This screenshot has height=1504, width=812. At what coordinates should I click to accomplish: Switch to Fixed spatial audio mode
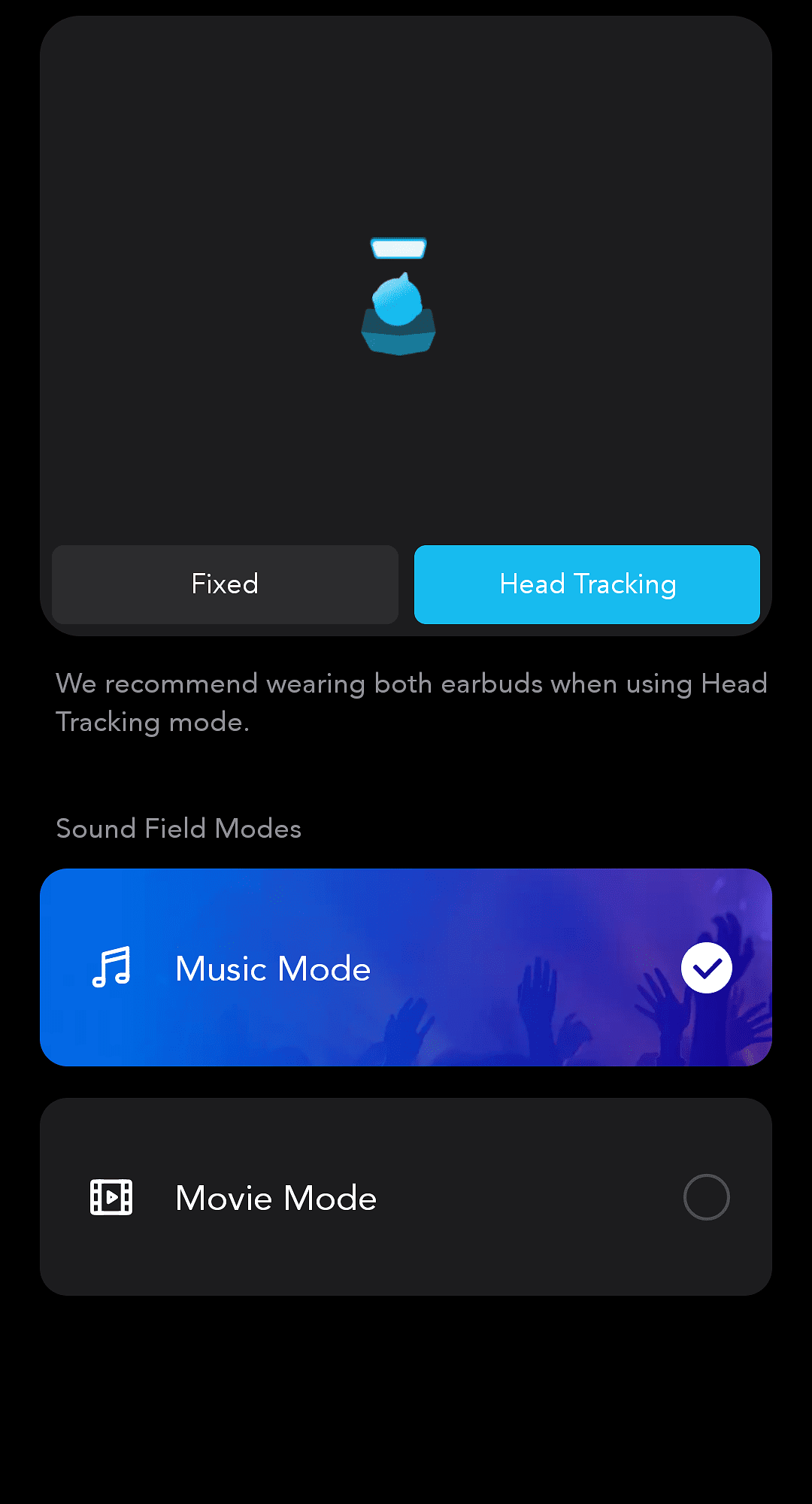coord(225,584)
